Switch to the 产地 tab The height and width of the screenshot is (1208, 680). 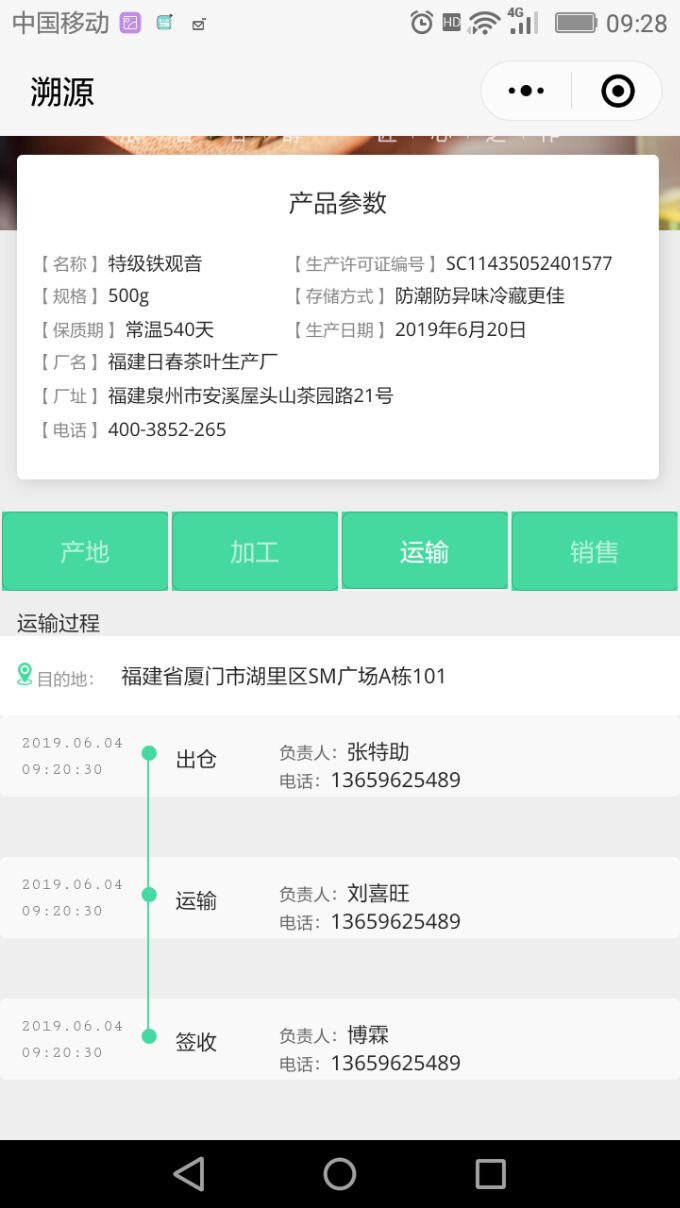pos(85,551)
